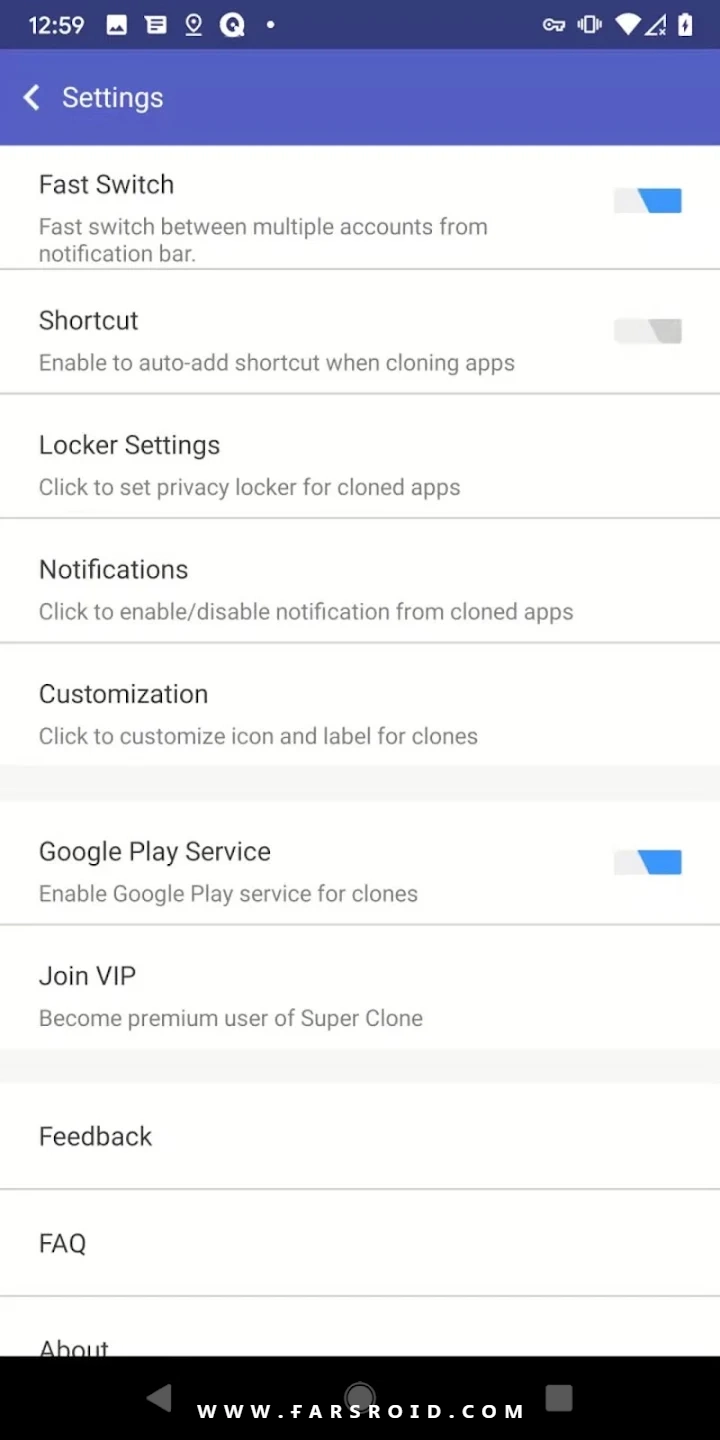The image size is (720, 1440).
Task: Open Customization for icon and label
Action: [x=360, y=705]
